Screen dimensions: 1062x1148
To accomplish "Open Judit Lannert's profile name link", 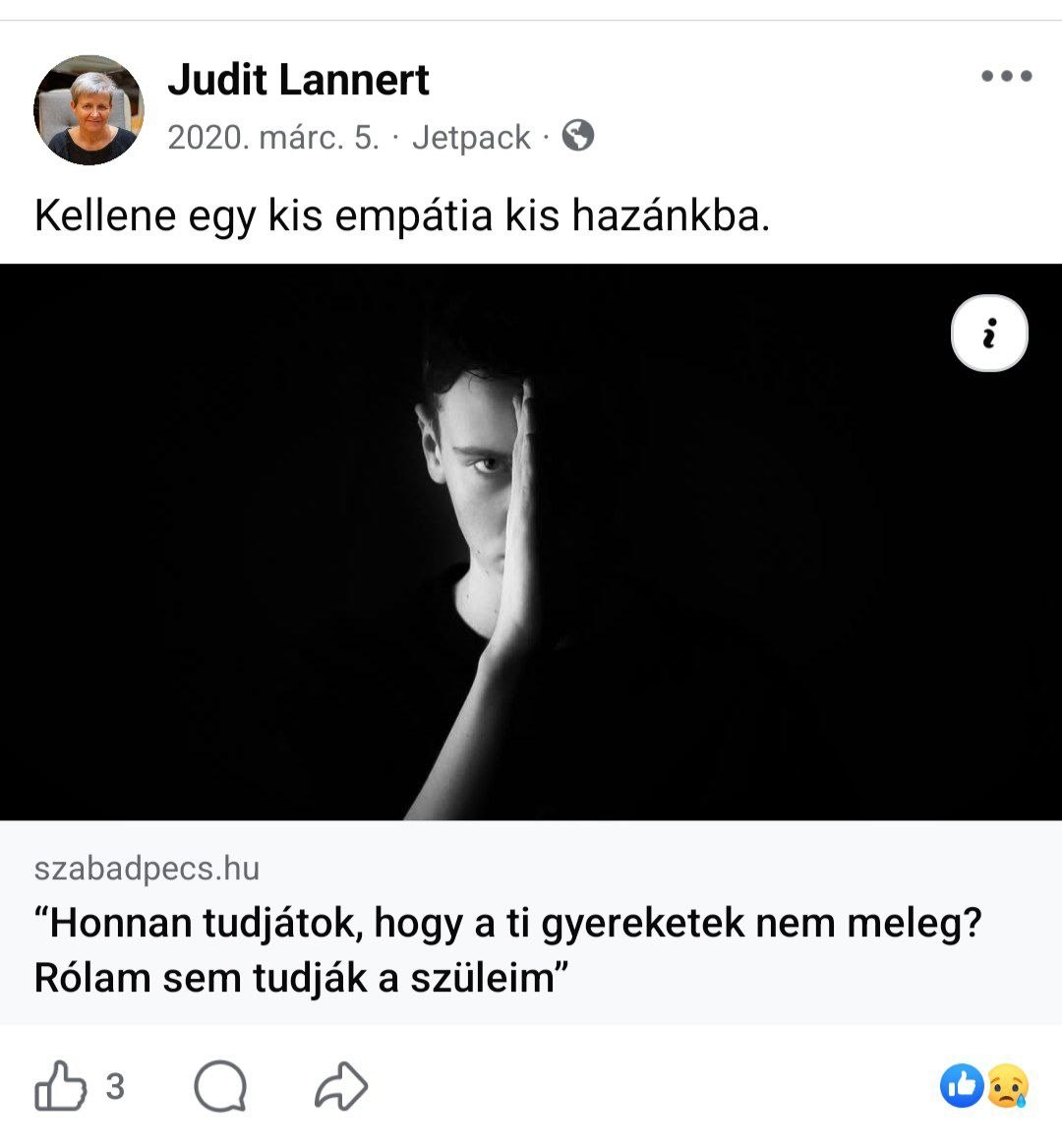I will (298, 80).
